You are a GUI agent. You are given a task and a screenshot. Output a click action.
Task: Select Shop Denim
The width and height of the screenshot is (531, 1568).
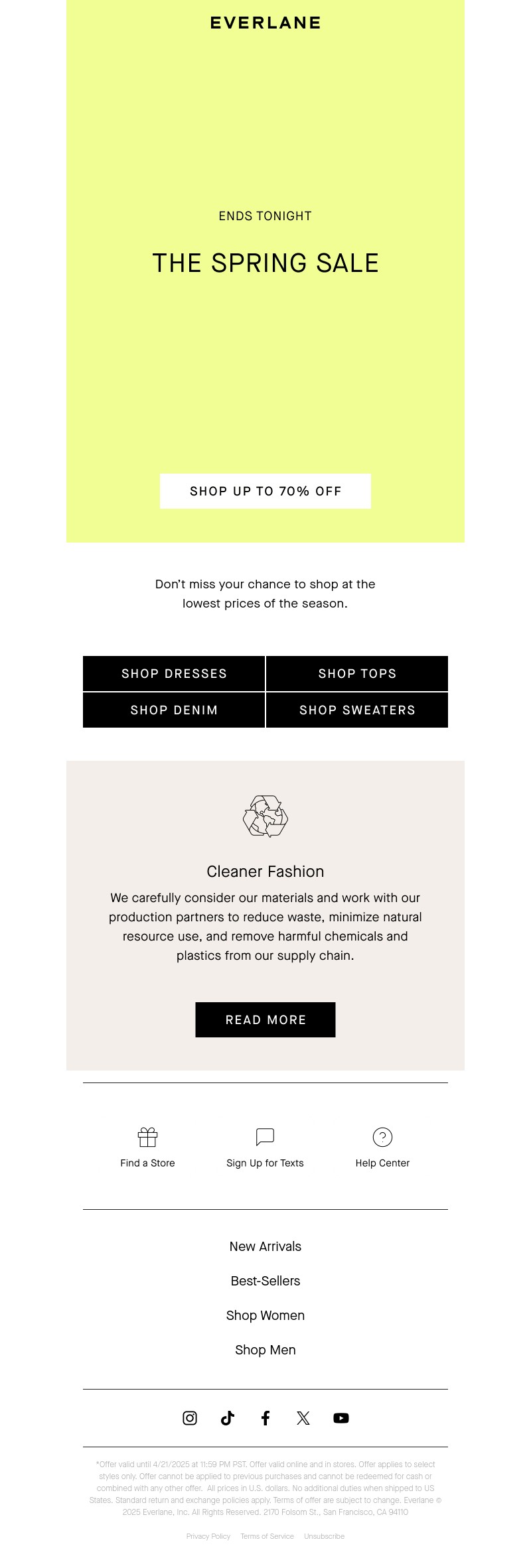coord(174,710)
